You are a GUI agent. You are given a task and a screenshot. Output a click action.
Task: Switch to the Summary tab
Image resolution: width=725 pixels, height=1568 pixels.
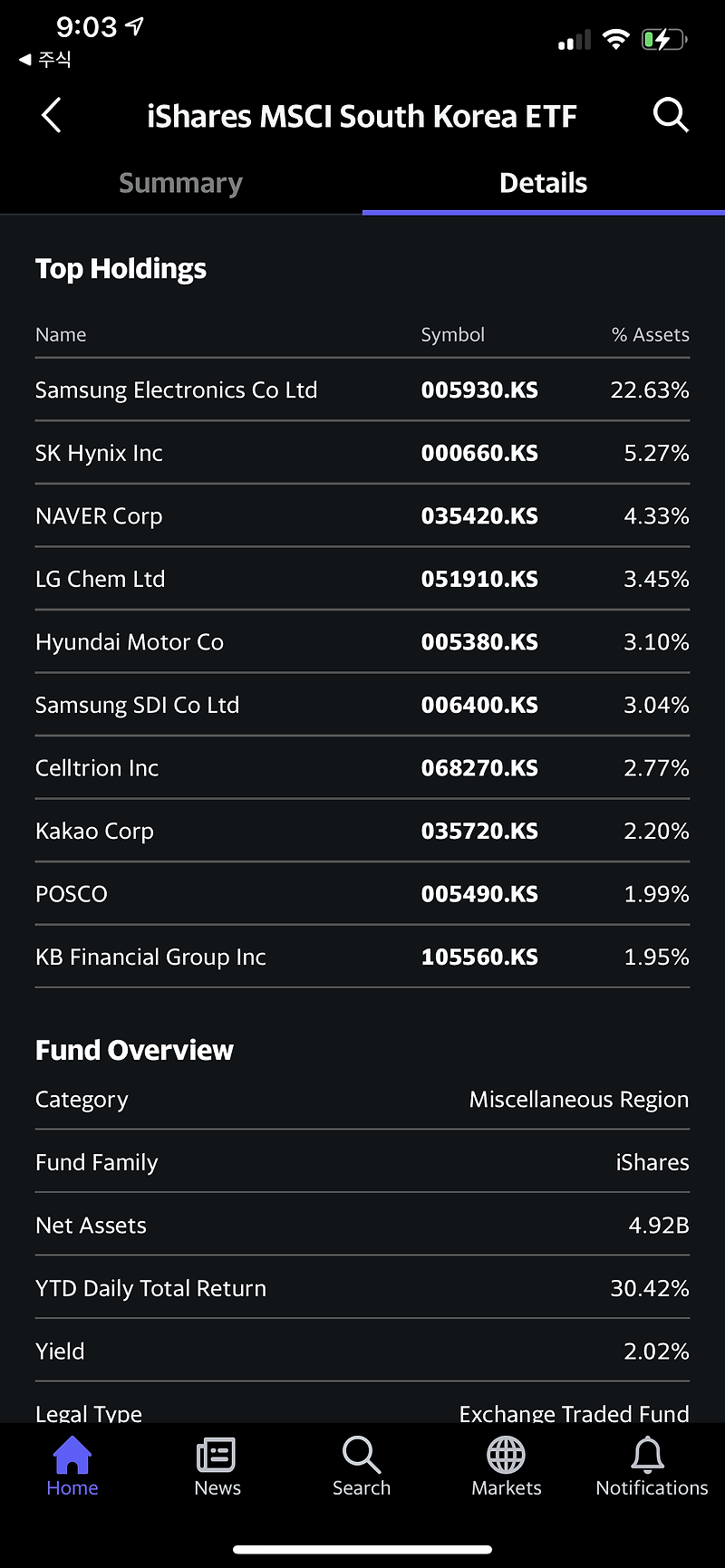[x=179, y=182]
